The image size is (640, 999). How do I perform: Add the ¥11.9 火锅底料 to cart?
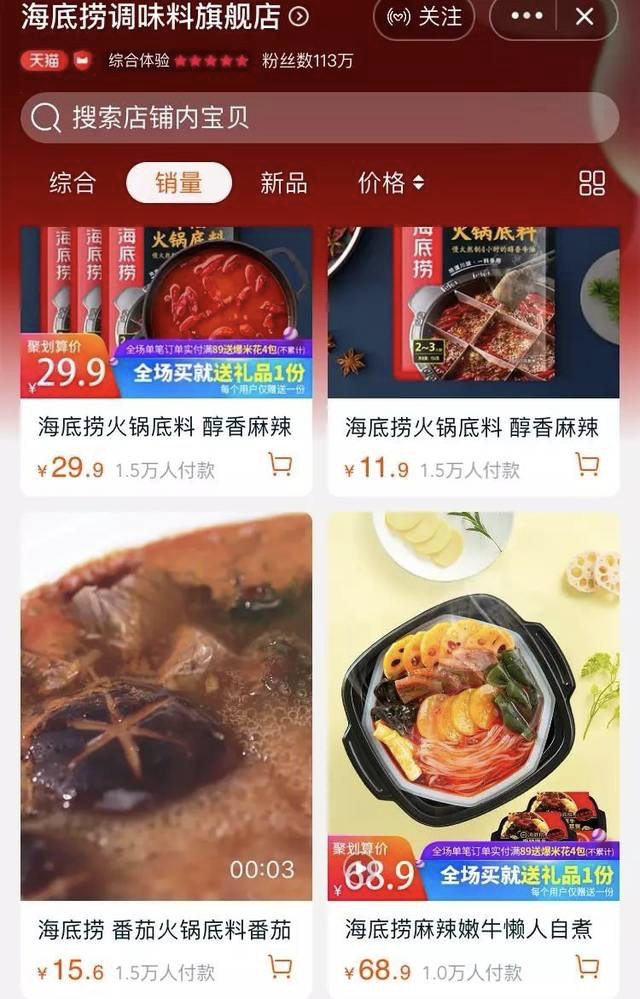pos(587,465)
